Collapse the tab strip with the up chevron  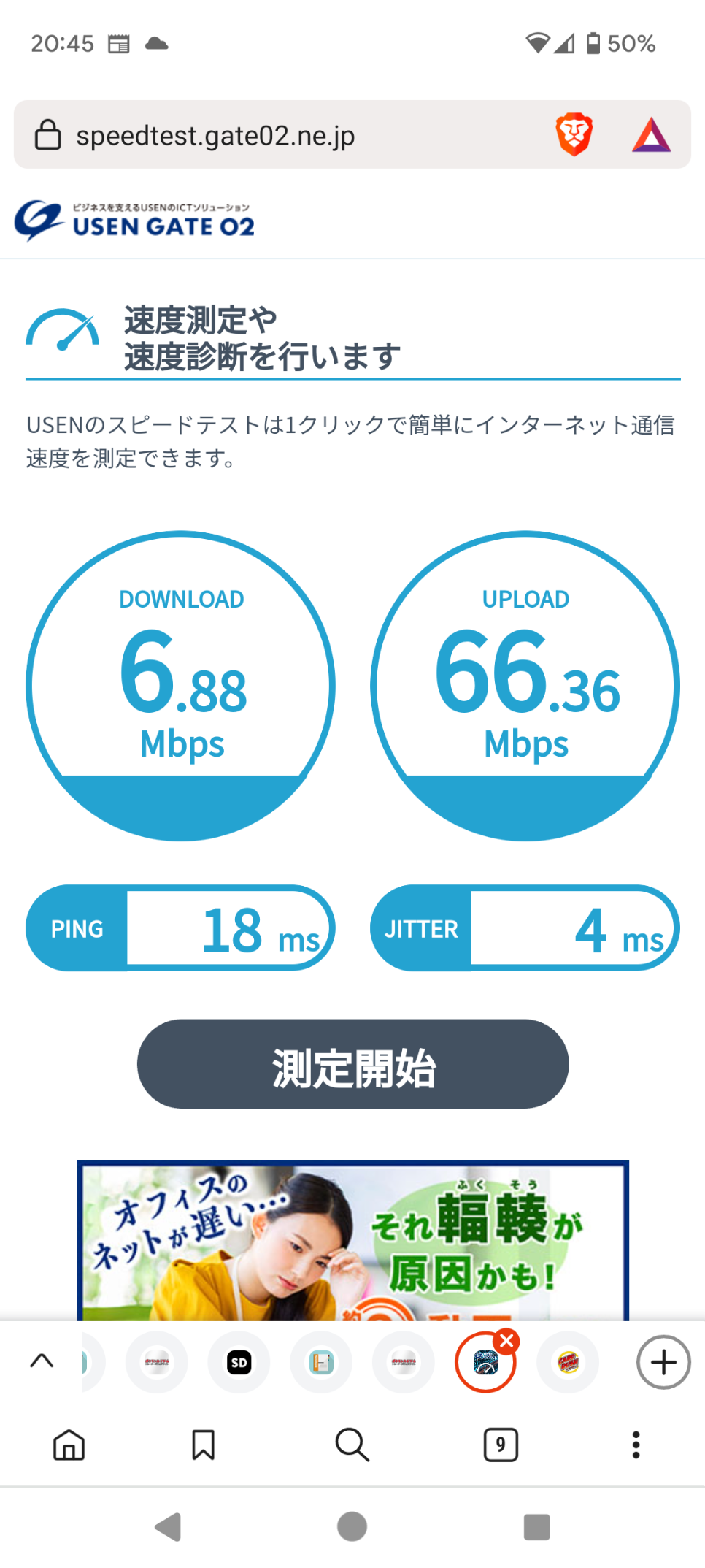tap(42, 1361)
